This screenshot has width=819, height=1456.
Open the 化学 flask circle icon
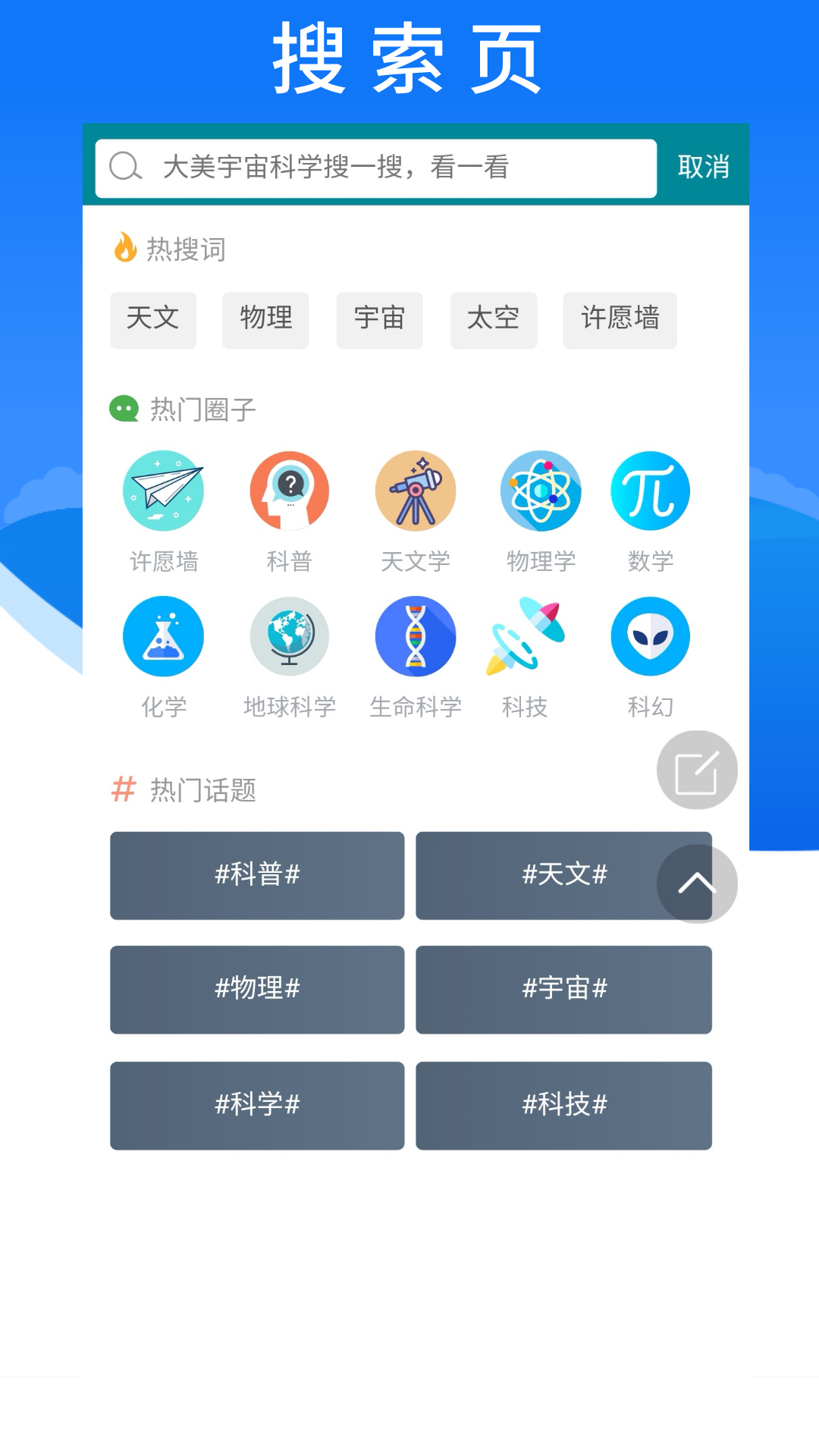pyautogui.click(x=164, y=637)
